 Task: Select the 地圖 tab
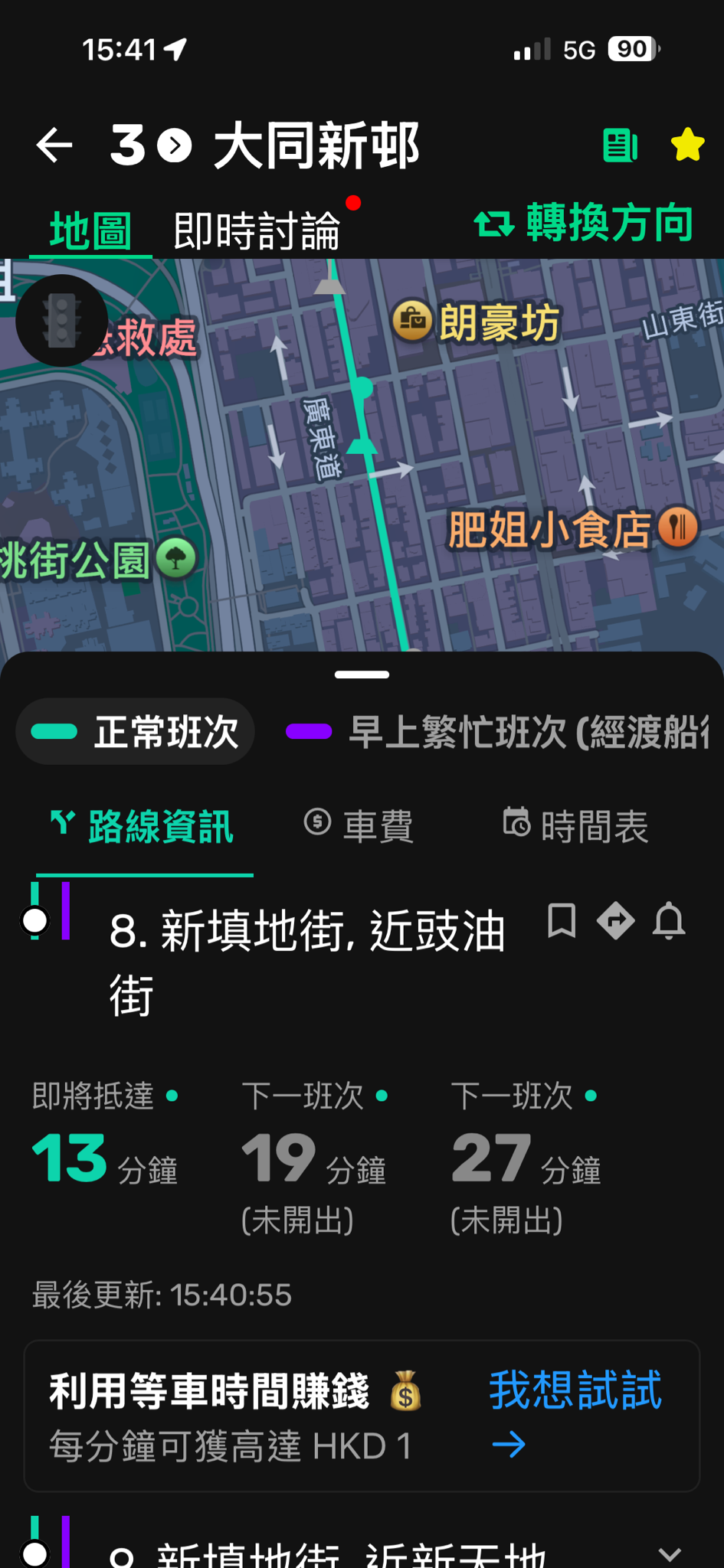(90, 230)
